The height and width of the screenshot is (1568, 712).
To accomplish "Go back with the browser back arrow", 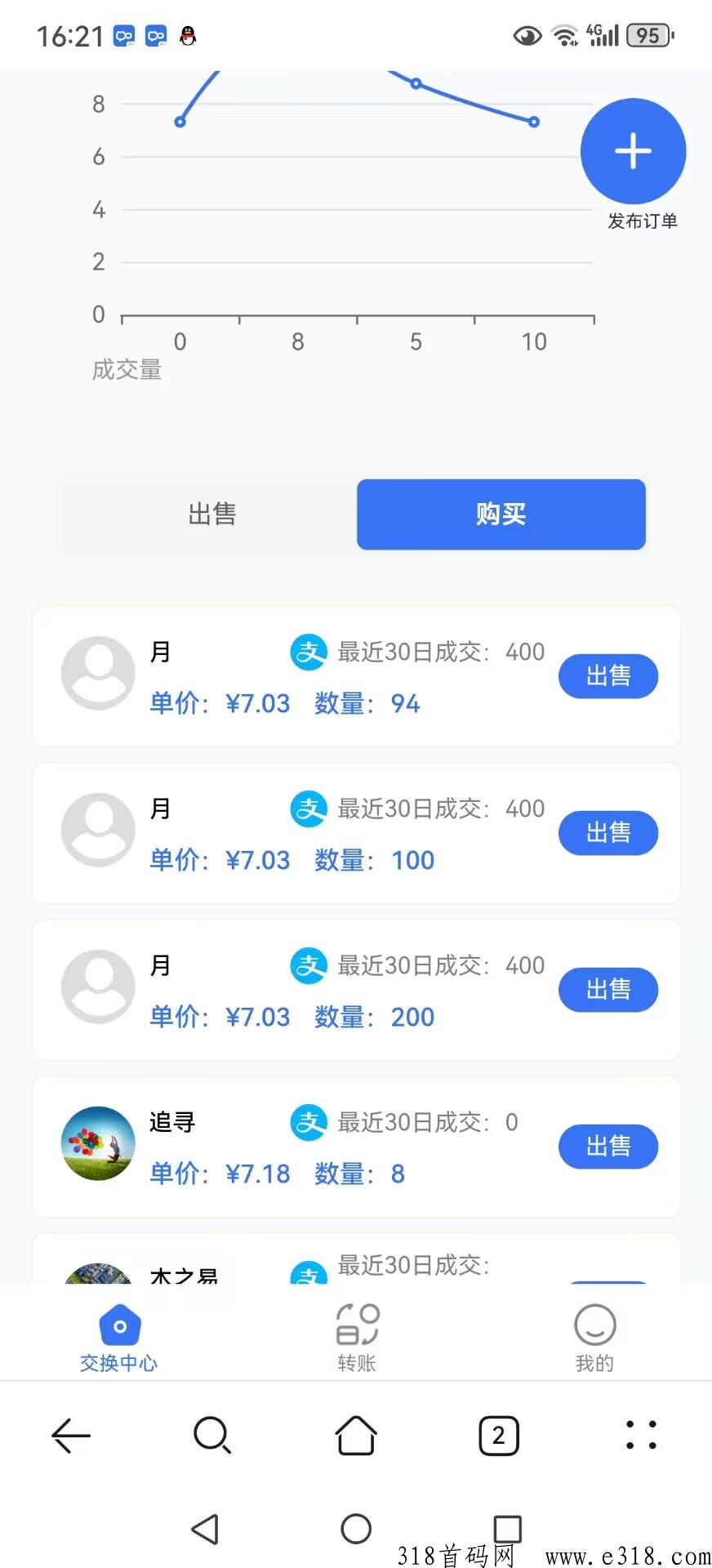I will pos(71,1435).
